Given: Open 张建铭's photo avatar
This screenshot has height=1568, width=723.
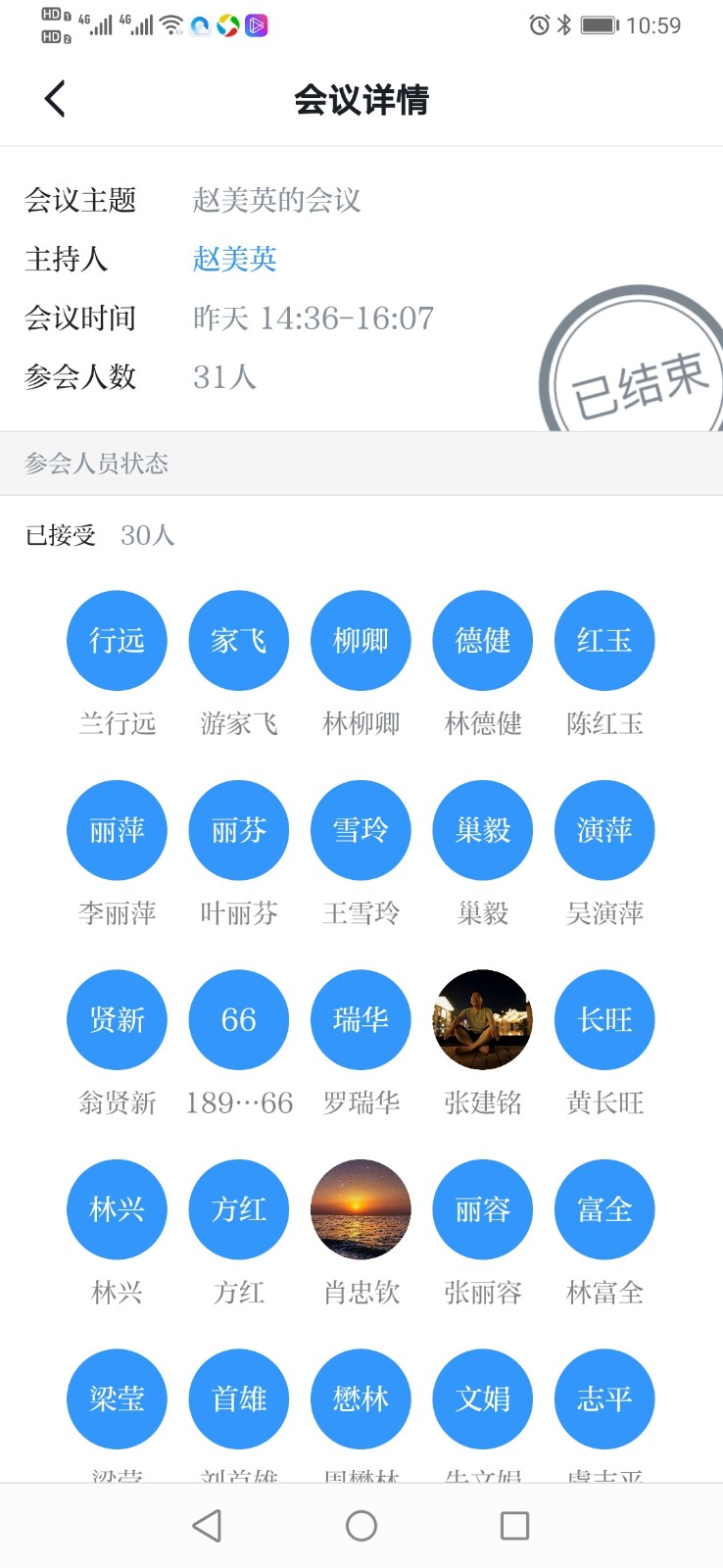Looking at the screenshot, I should point(483,1019).
